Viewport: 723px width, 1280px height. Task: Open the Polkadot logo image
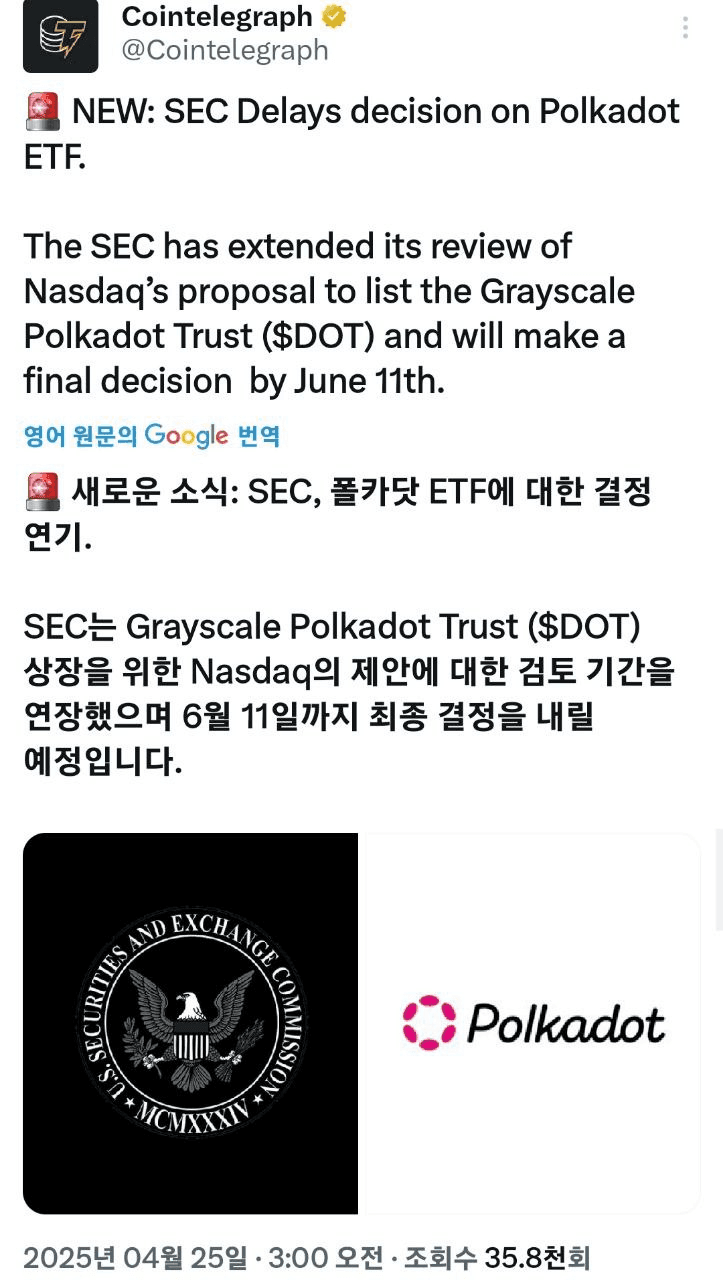pyautogui.click(x=533, y=1023)
